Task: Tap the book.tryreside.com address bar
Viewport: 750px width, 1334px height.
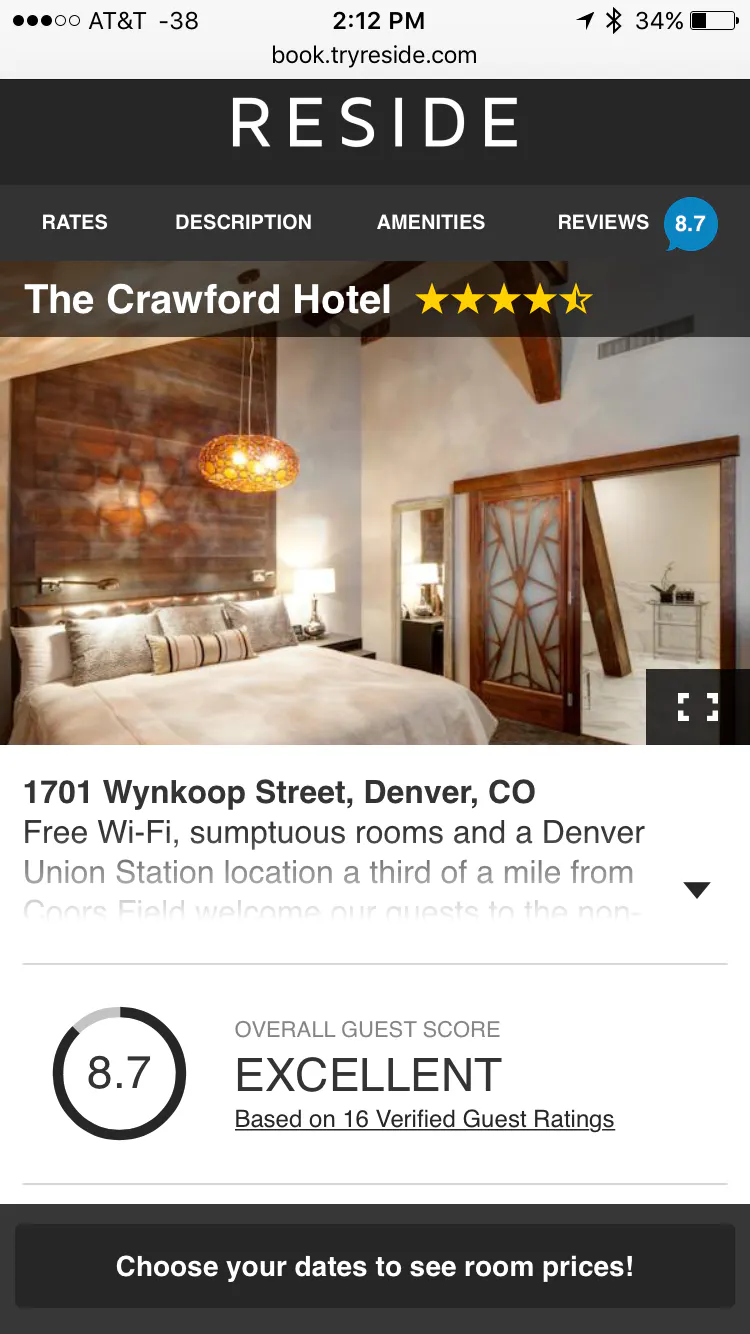Action: click(375, 55)
